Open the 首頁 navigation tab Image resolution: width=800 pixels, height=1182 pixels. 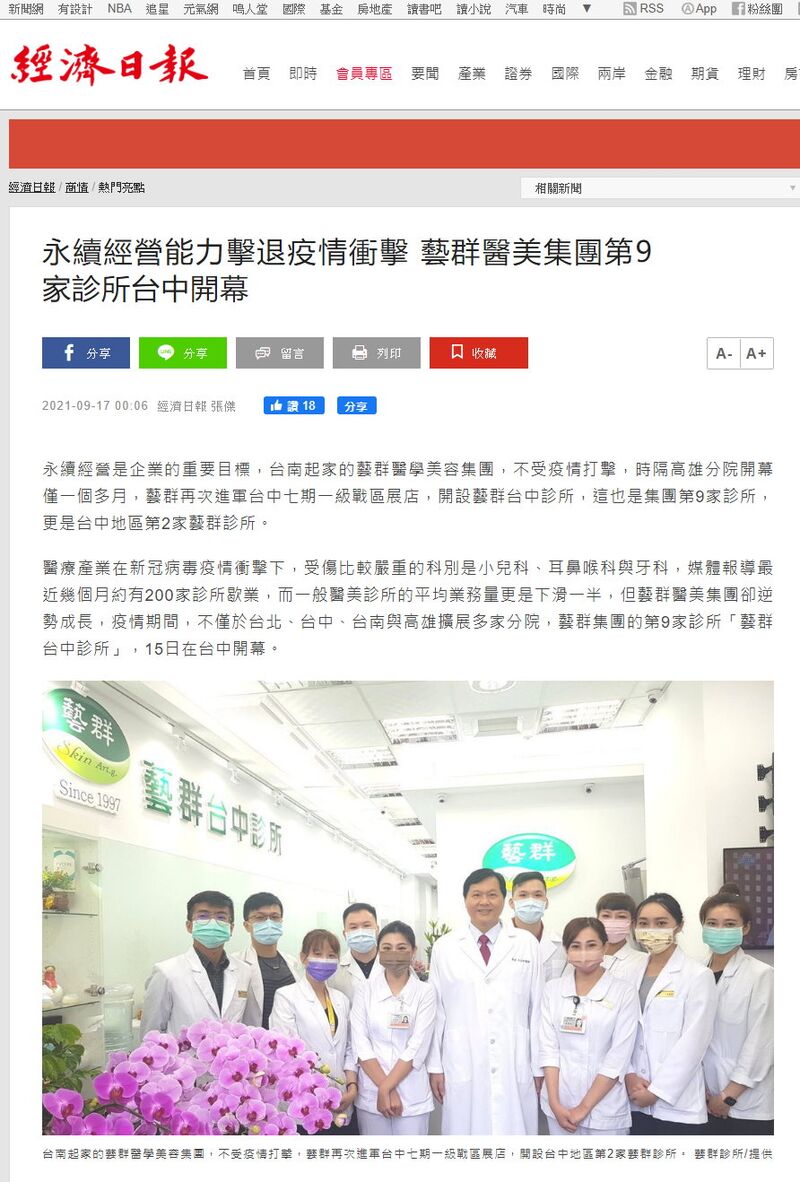(256, 73)
